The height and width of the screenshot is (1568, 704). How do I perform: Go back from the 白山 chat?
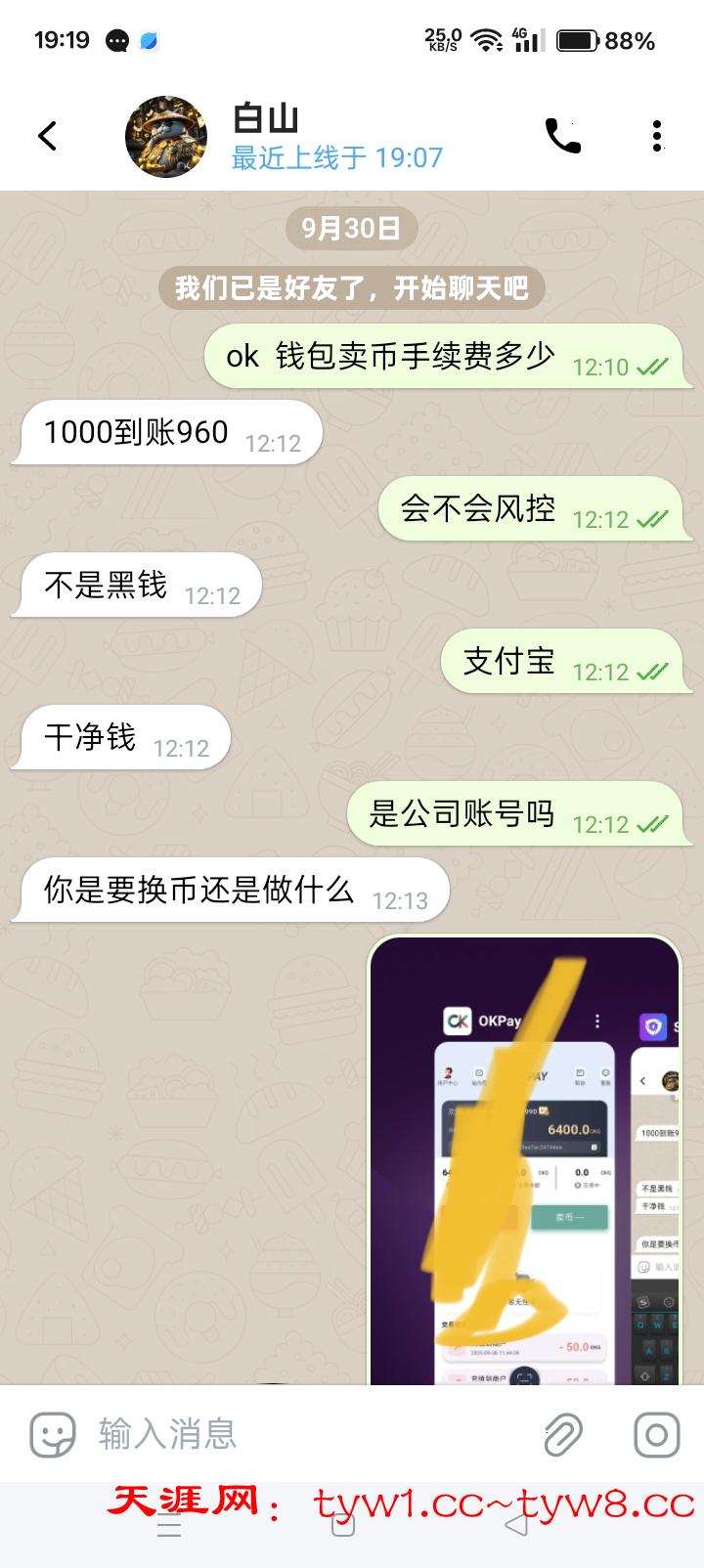tap(47, 136)
